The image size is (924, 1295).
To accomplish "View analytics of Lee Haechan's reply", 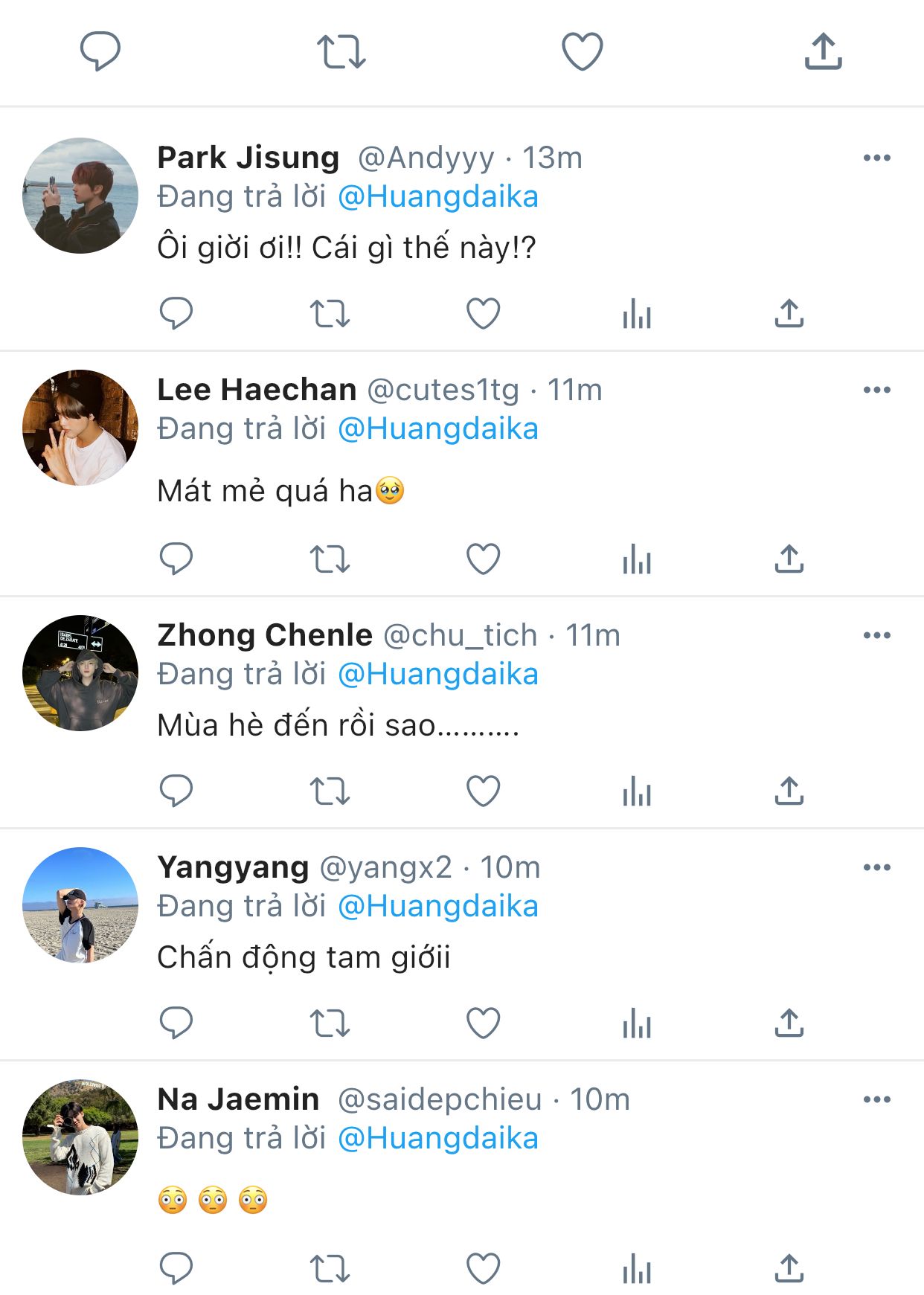I will click(x=637, y=559).
